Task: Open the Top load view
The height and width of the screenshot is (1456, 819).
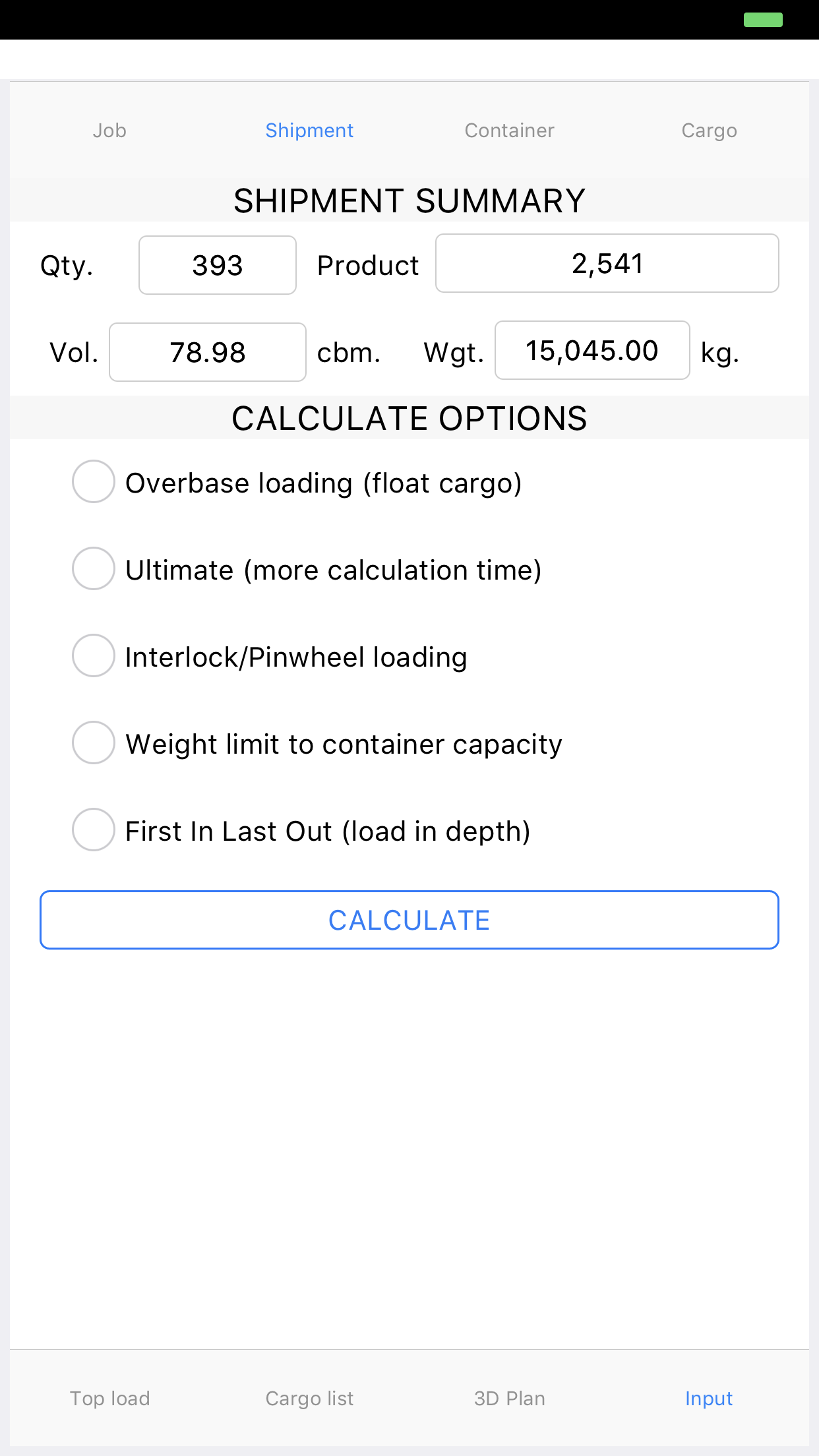Action: tap(110, 1398)
